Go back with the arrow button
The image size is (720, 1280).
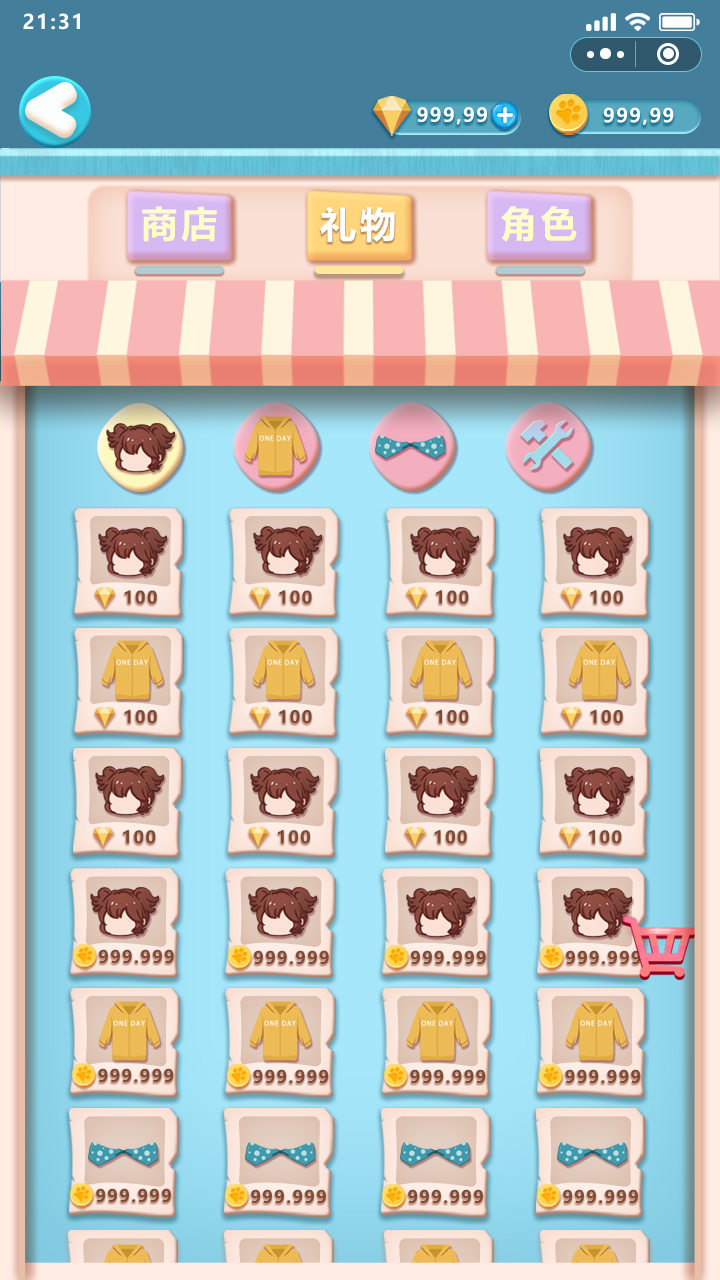point(55,111)
